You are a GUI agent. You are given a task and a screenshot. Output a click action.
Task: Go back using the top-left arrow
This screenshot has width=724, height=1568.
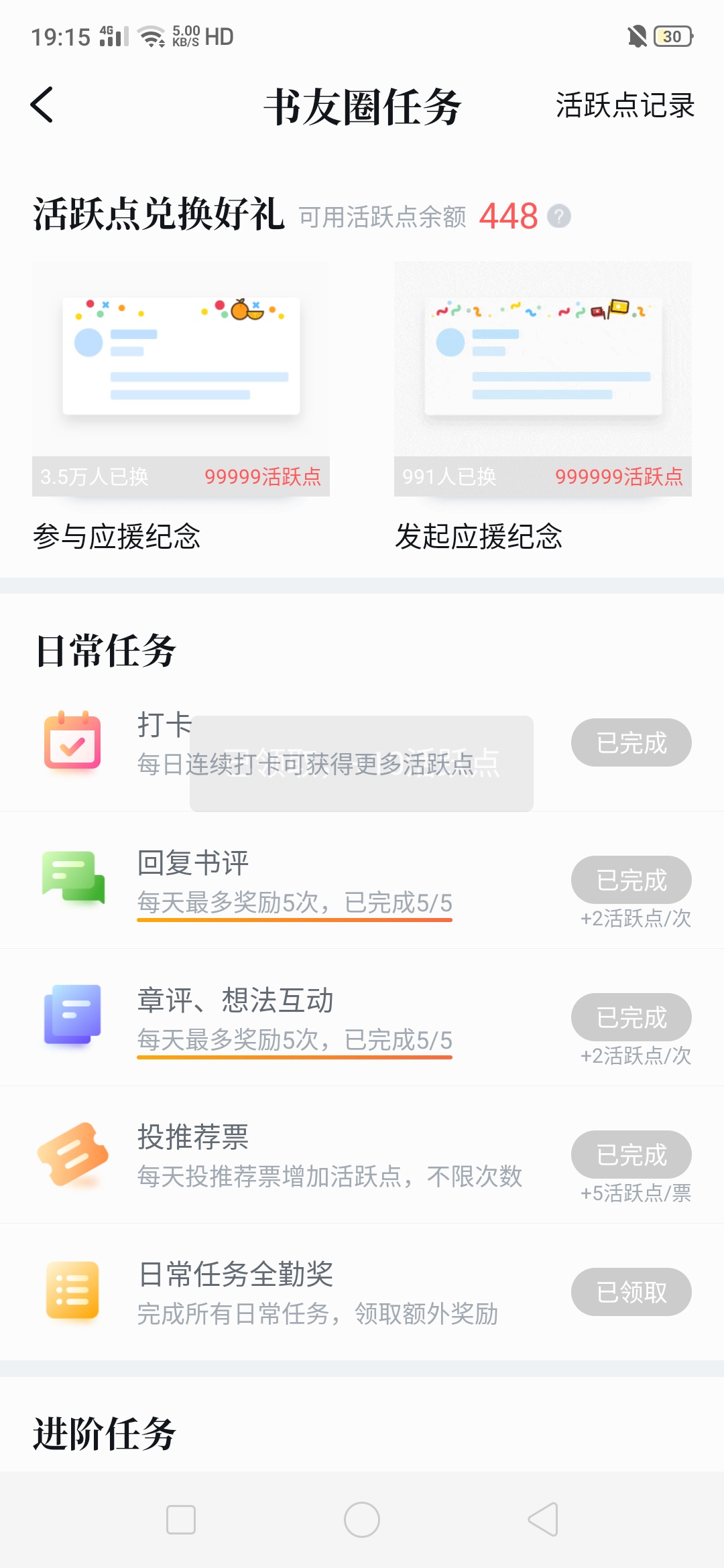tap(42, 105)
